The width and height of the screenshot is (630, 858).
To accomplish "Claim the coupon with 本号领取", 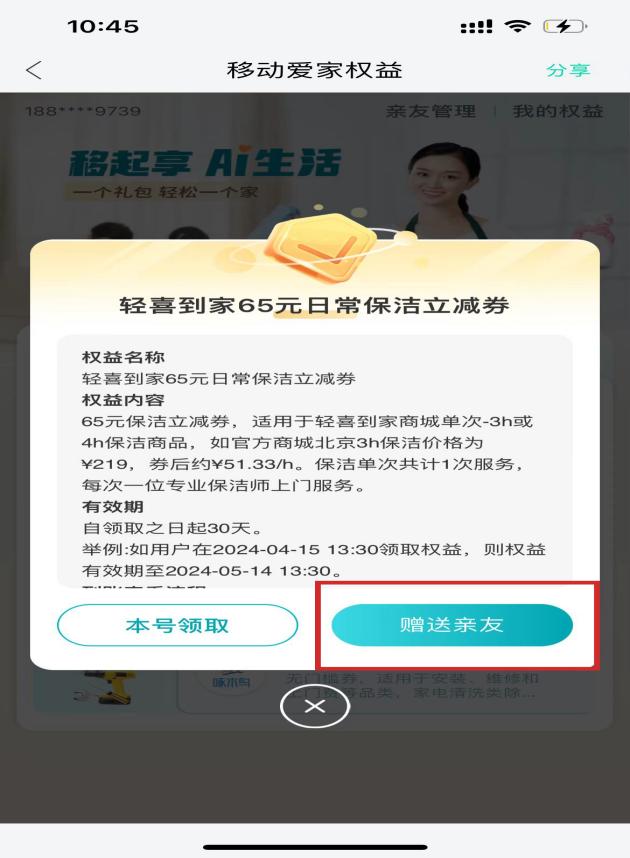I will [177, 625].
